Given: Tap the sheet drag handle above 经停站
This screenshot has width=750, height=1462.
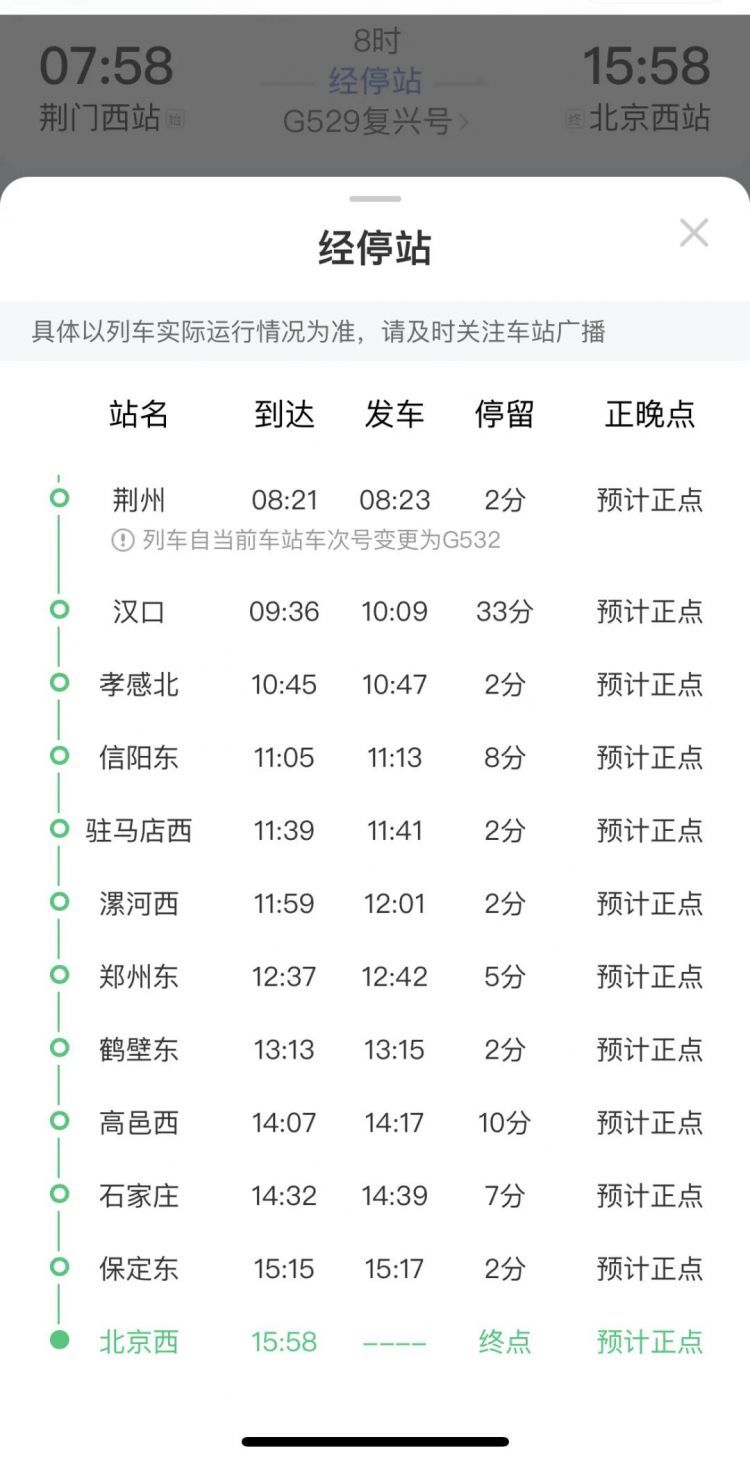Looking at the screenshot, I should tap(375, 199).
